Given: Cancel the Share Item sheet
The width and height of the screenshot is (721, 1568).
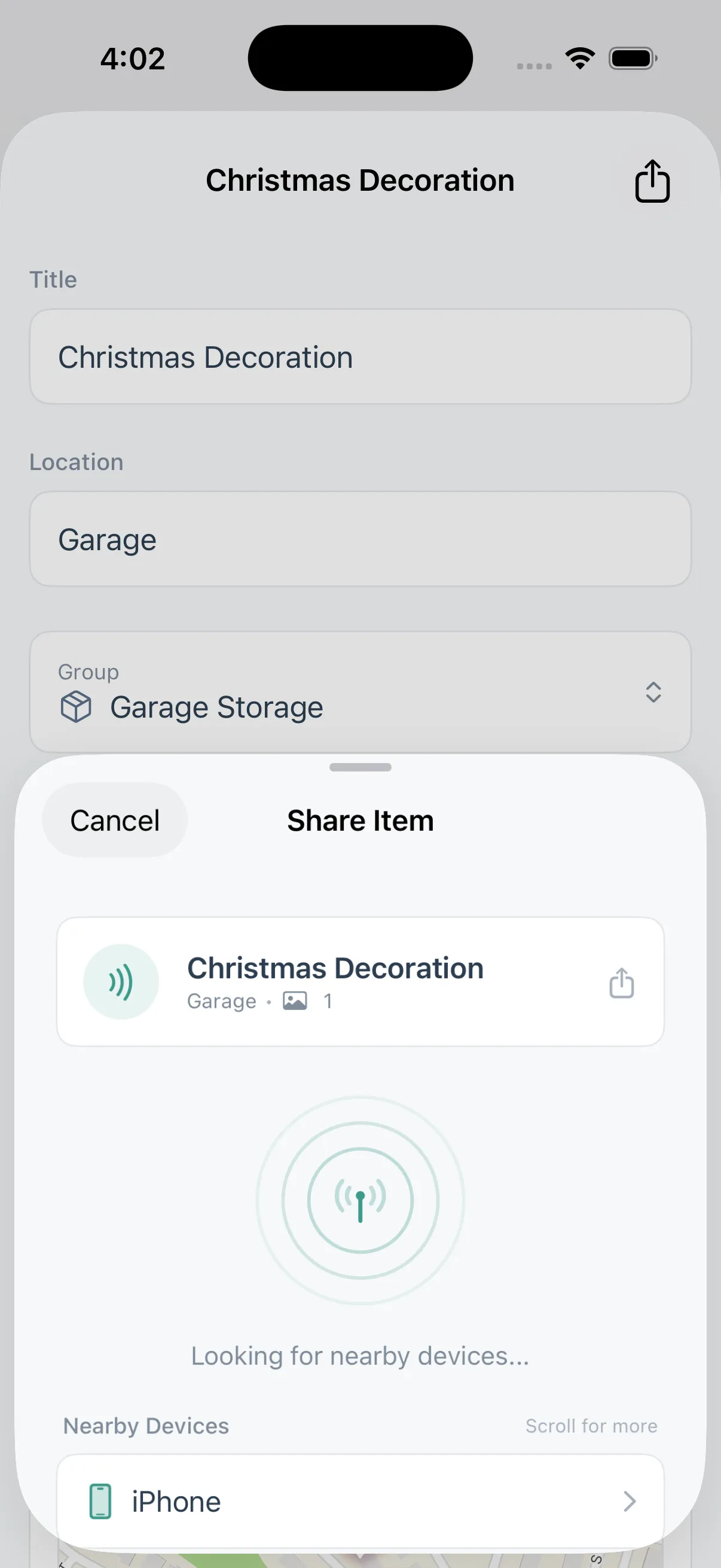Looking at the screenshot, I should tap(115, 819).
